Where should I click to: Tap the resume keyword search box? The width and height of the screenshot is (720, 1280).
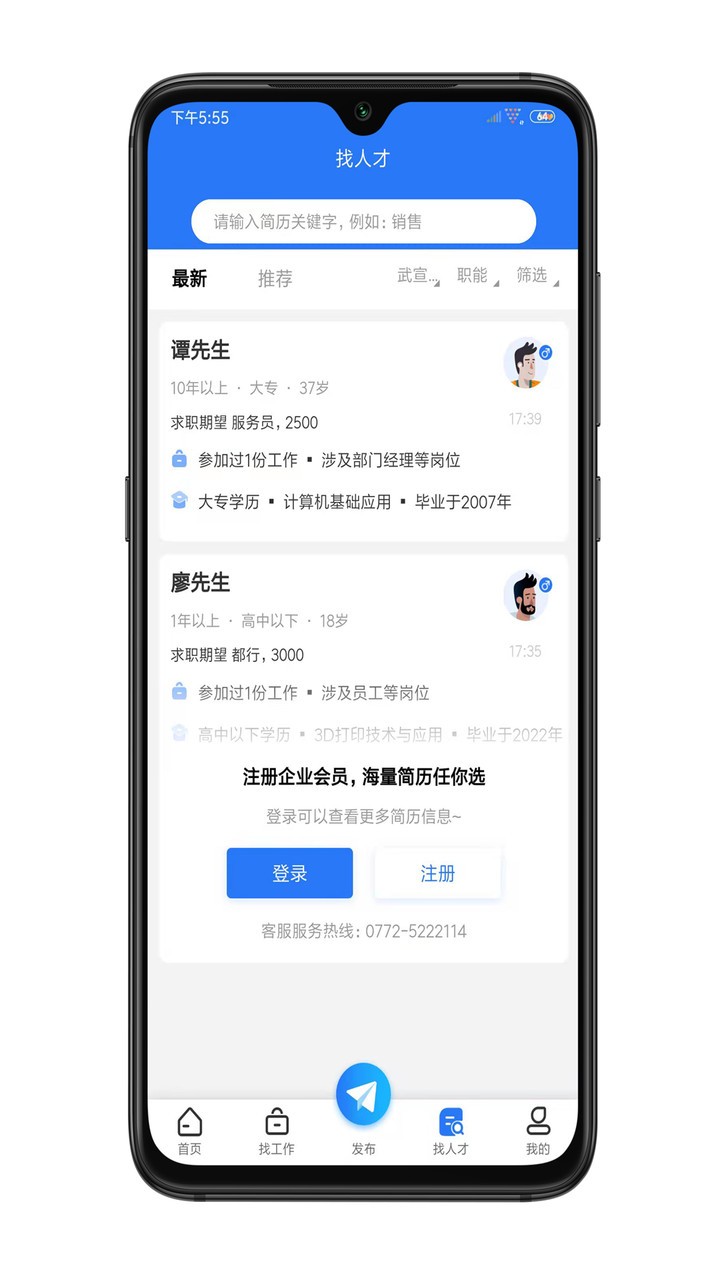tap(363, 222)
